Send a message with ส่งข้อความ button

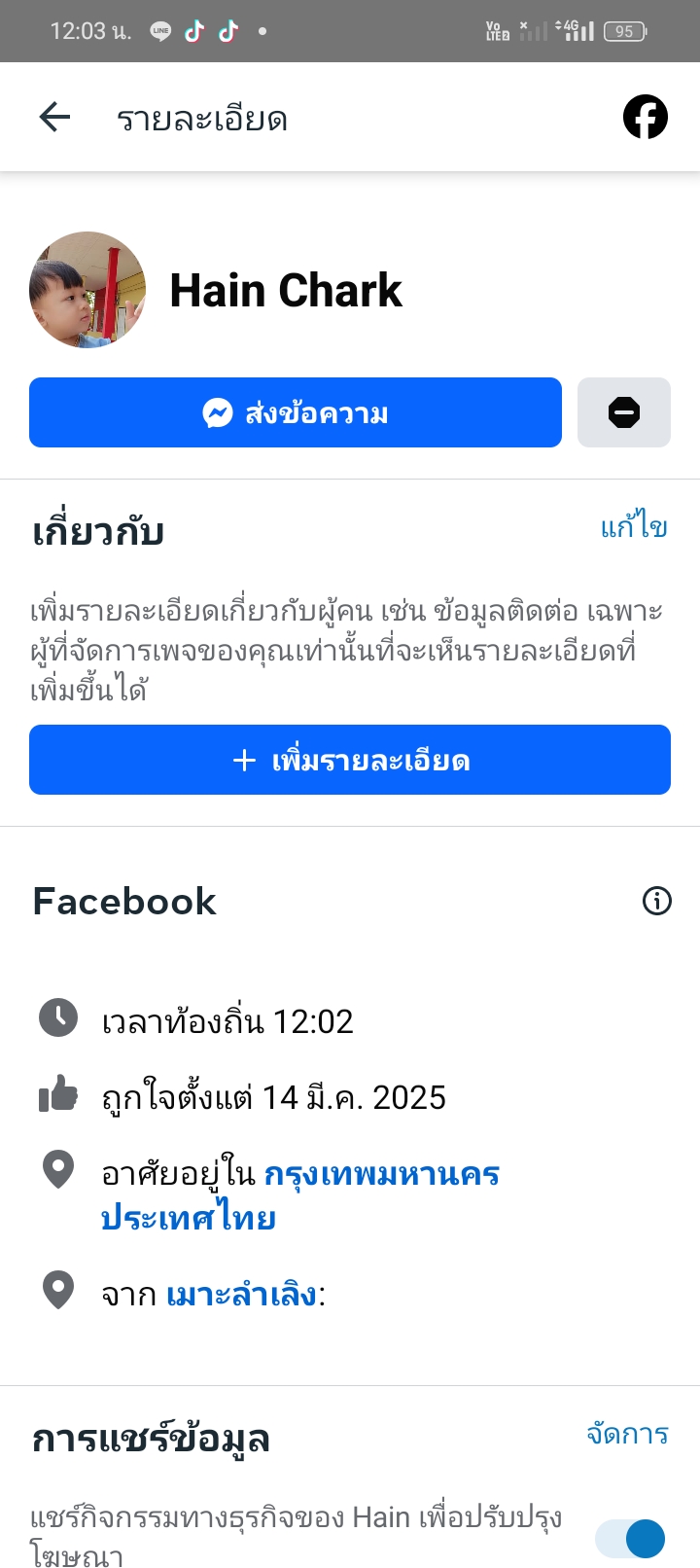point(296,412)
